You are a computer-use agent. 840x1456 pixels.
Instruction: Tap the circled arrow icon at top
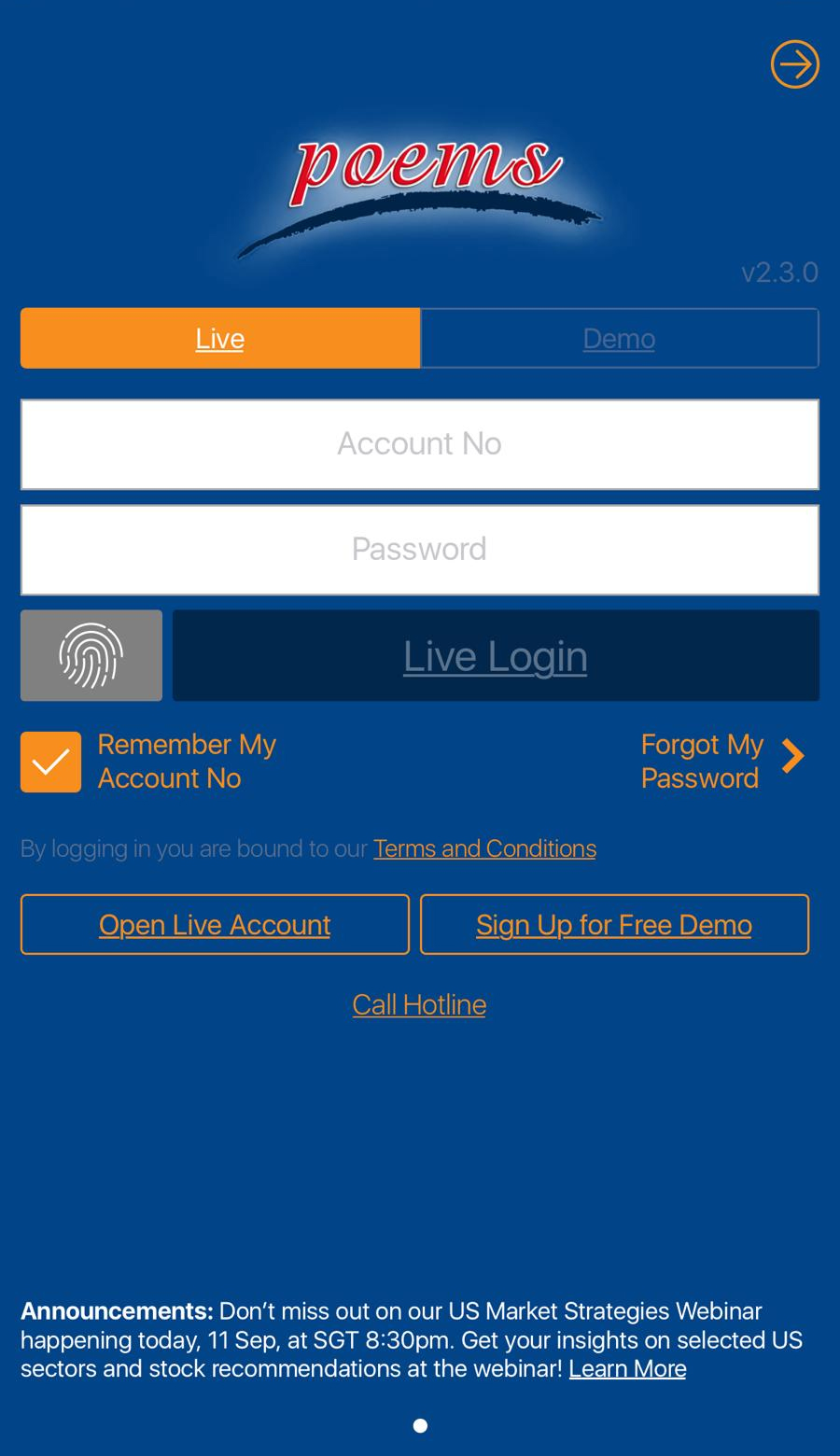(794, 64)
